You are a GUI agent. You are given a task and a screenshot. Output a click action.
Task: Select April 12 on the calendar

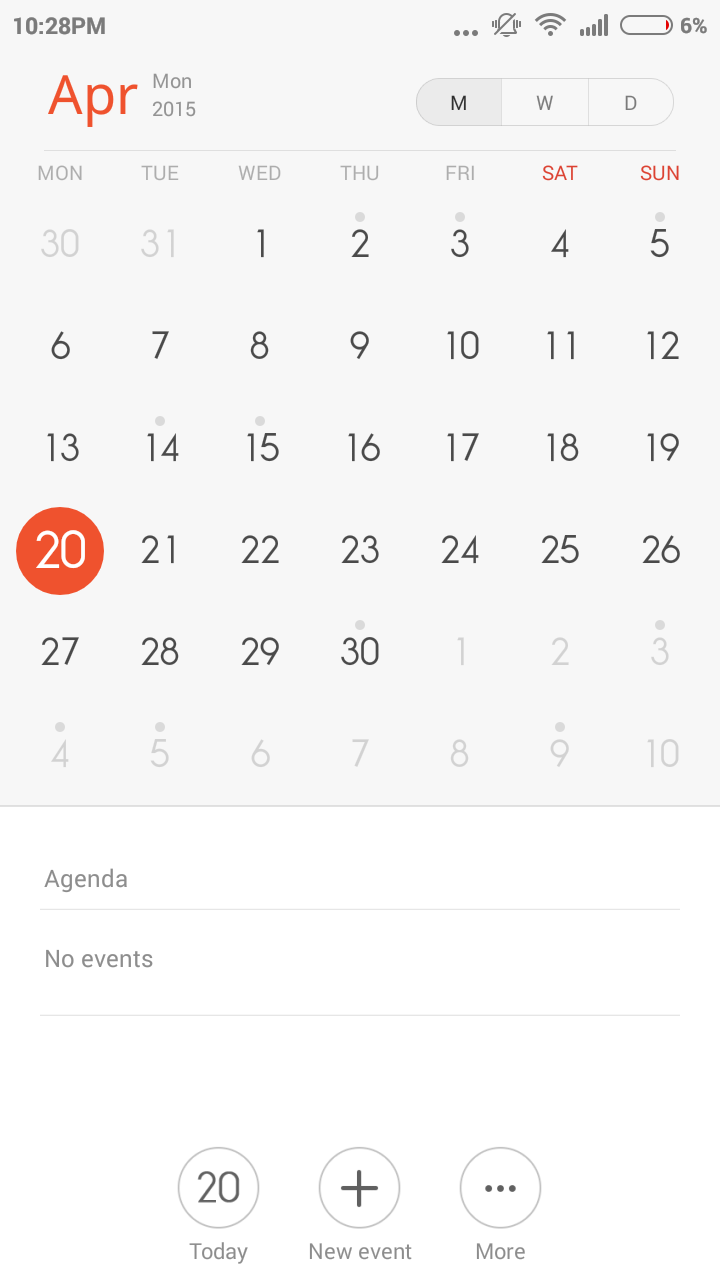coord(661,345)
